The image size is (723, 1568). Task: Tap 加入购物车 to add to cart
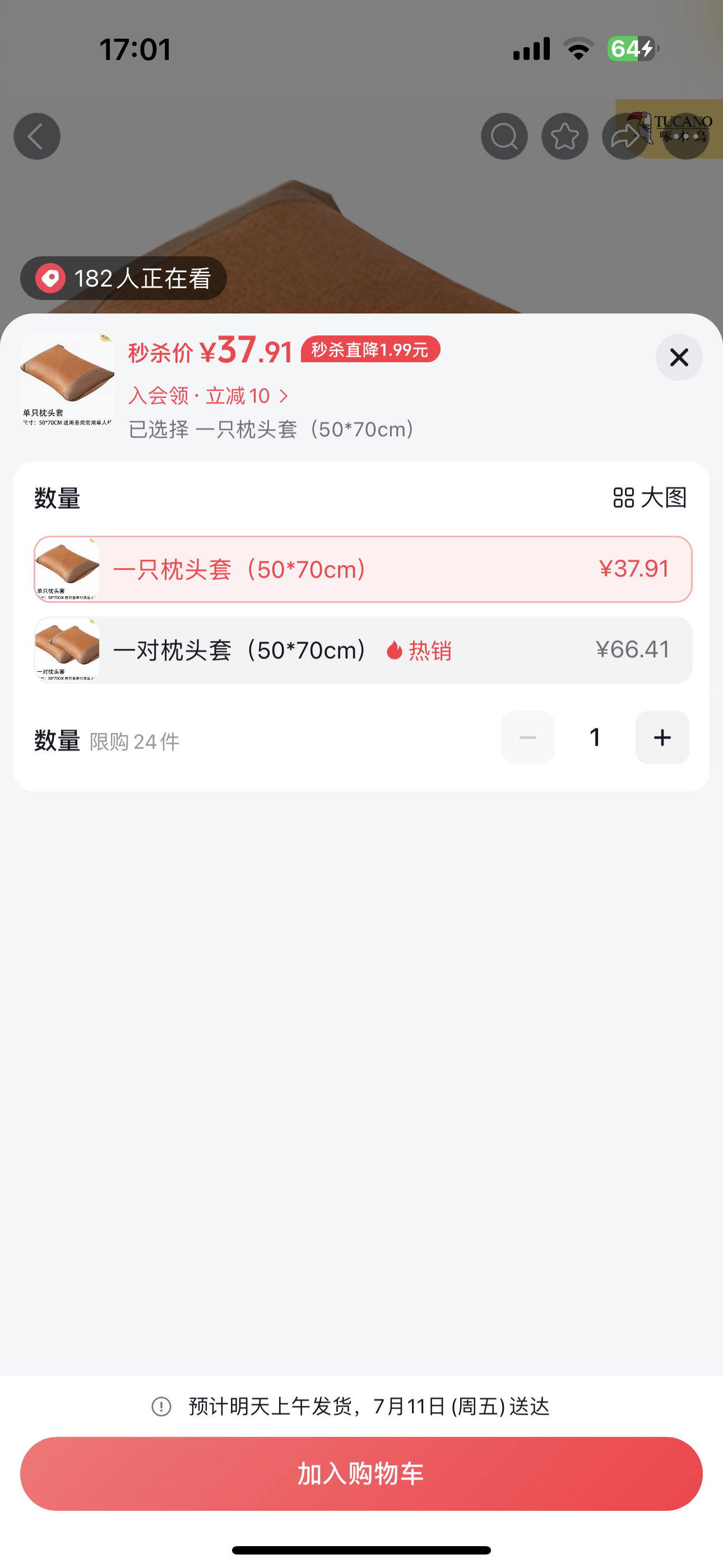click(361, 1474)
